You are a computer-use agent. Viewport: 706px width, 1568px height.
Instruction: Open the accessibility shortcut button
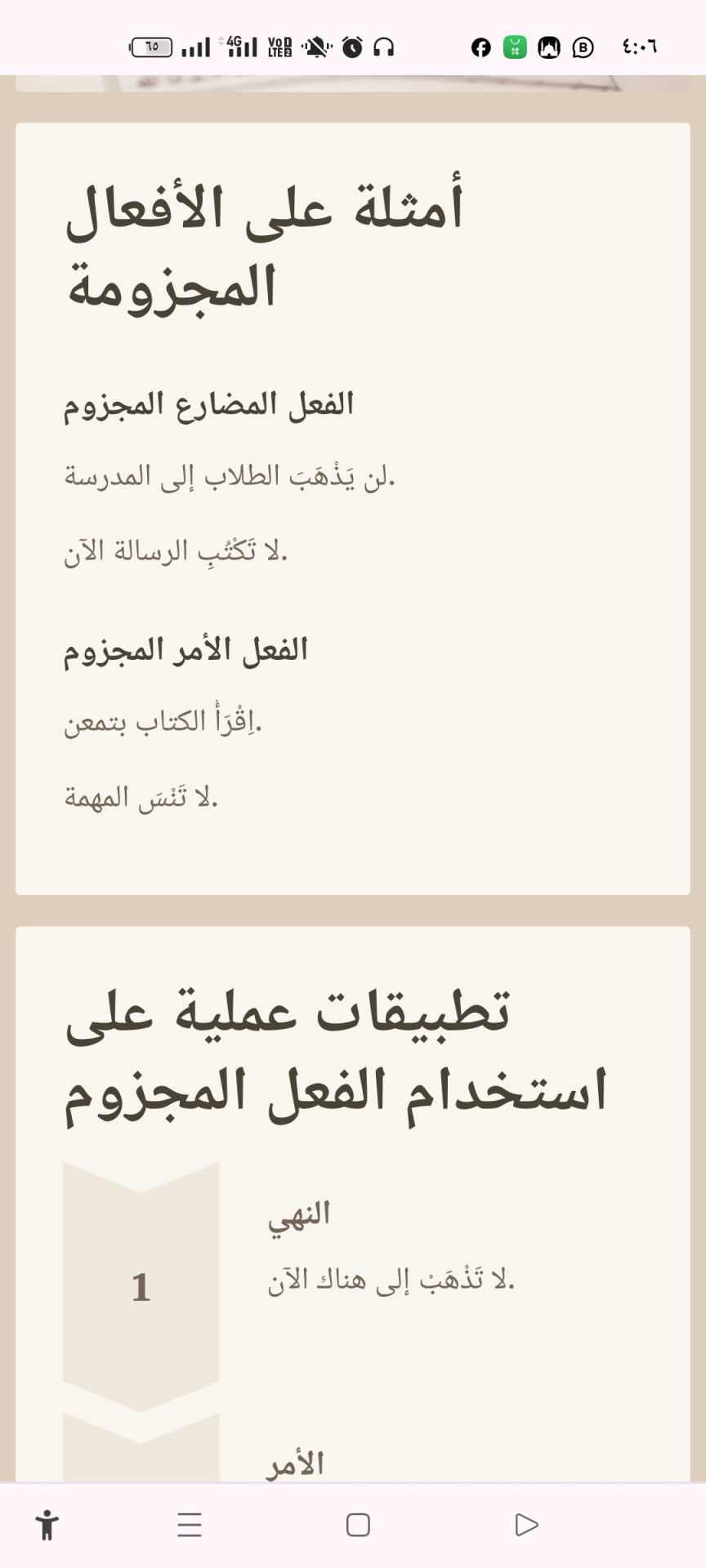pos(47,1525)
